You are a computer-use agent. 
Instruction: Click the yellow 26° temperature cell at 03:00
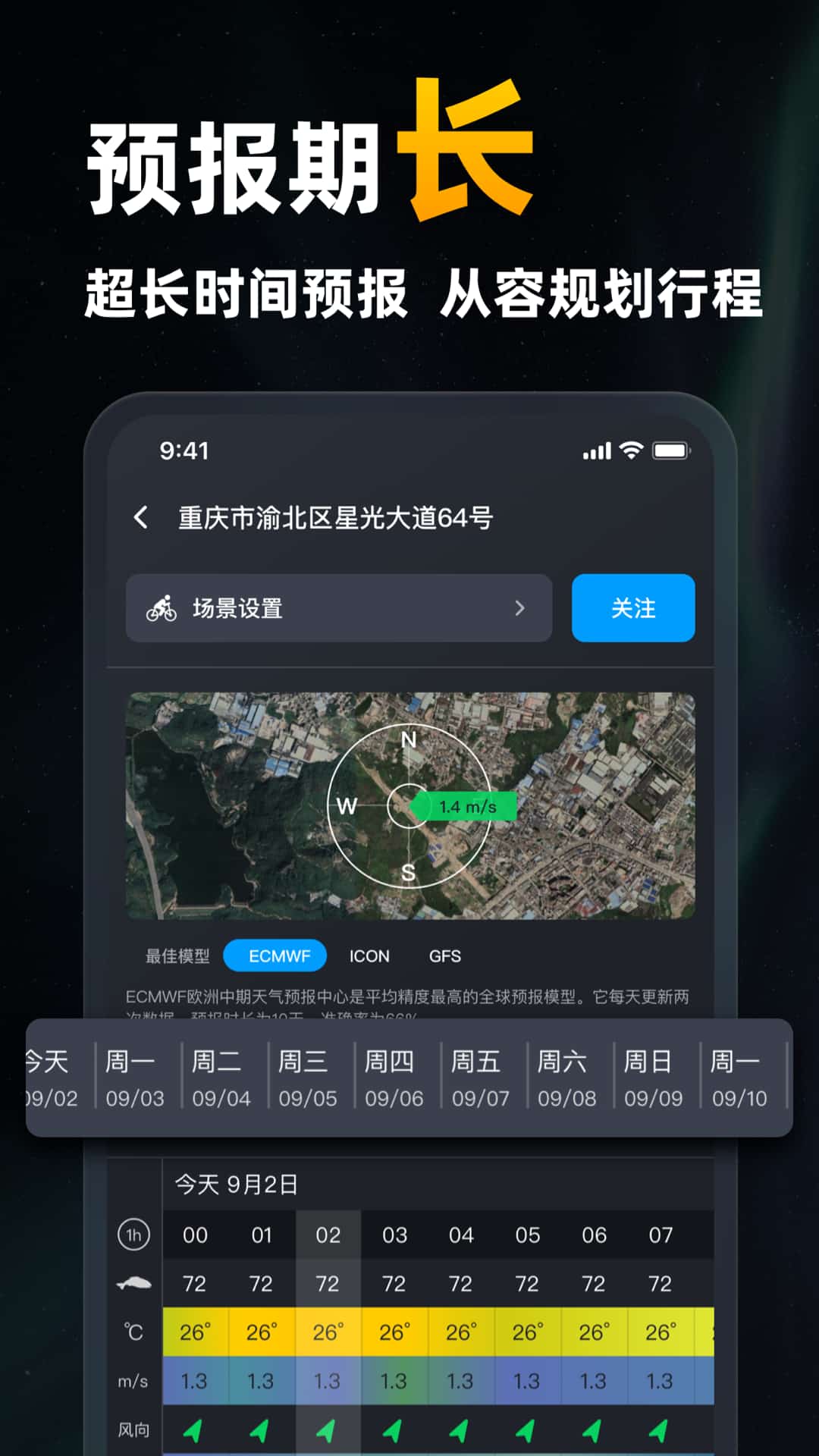[x=394, y=1332]
